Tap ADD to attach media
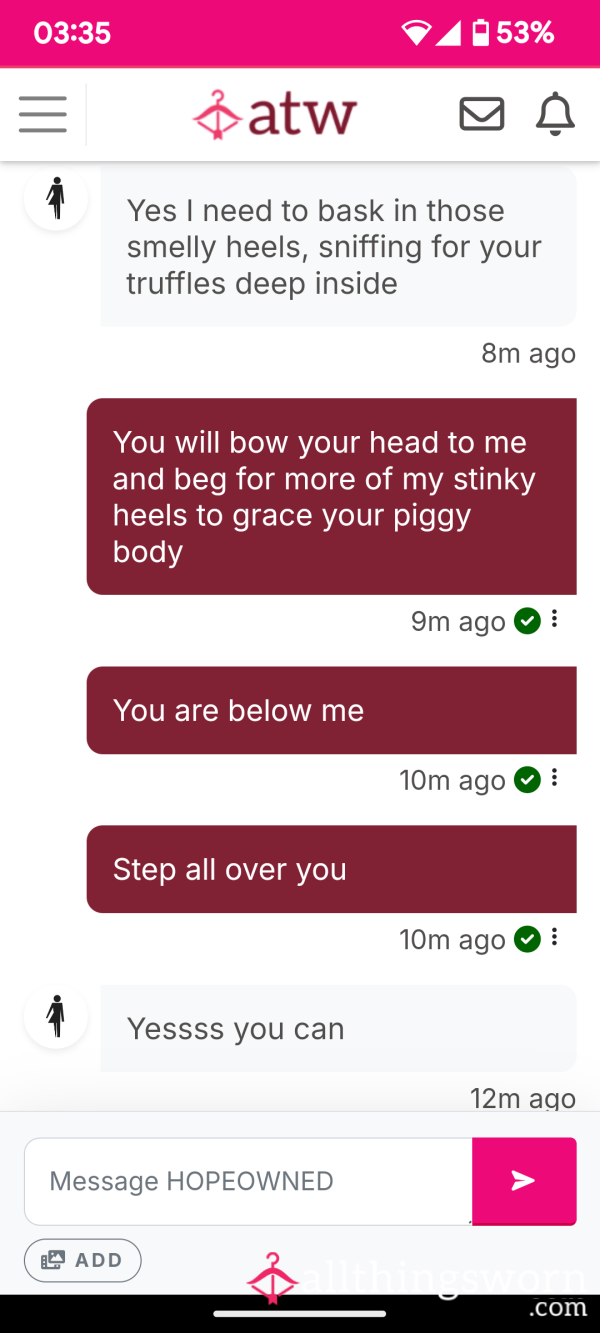This screenshot has height=1333, width=600. pos(83,1260)
